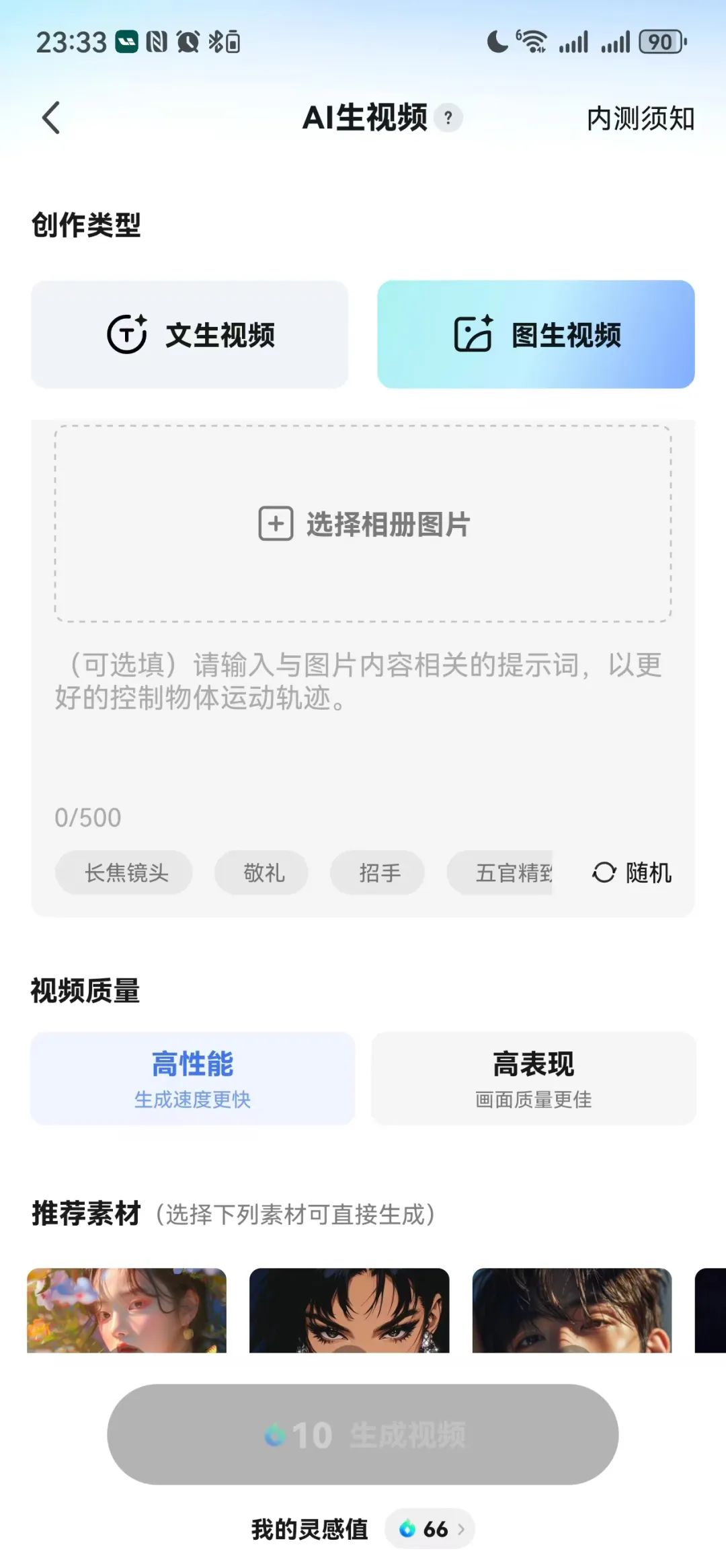Open the help question mark beside AI生视频
Image resolution: width=726 pixels, height=1568 pixels.
pyautogui.click(x=448, y=118)
